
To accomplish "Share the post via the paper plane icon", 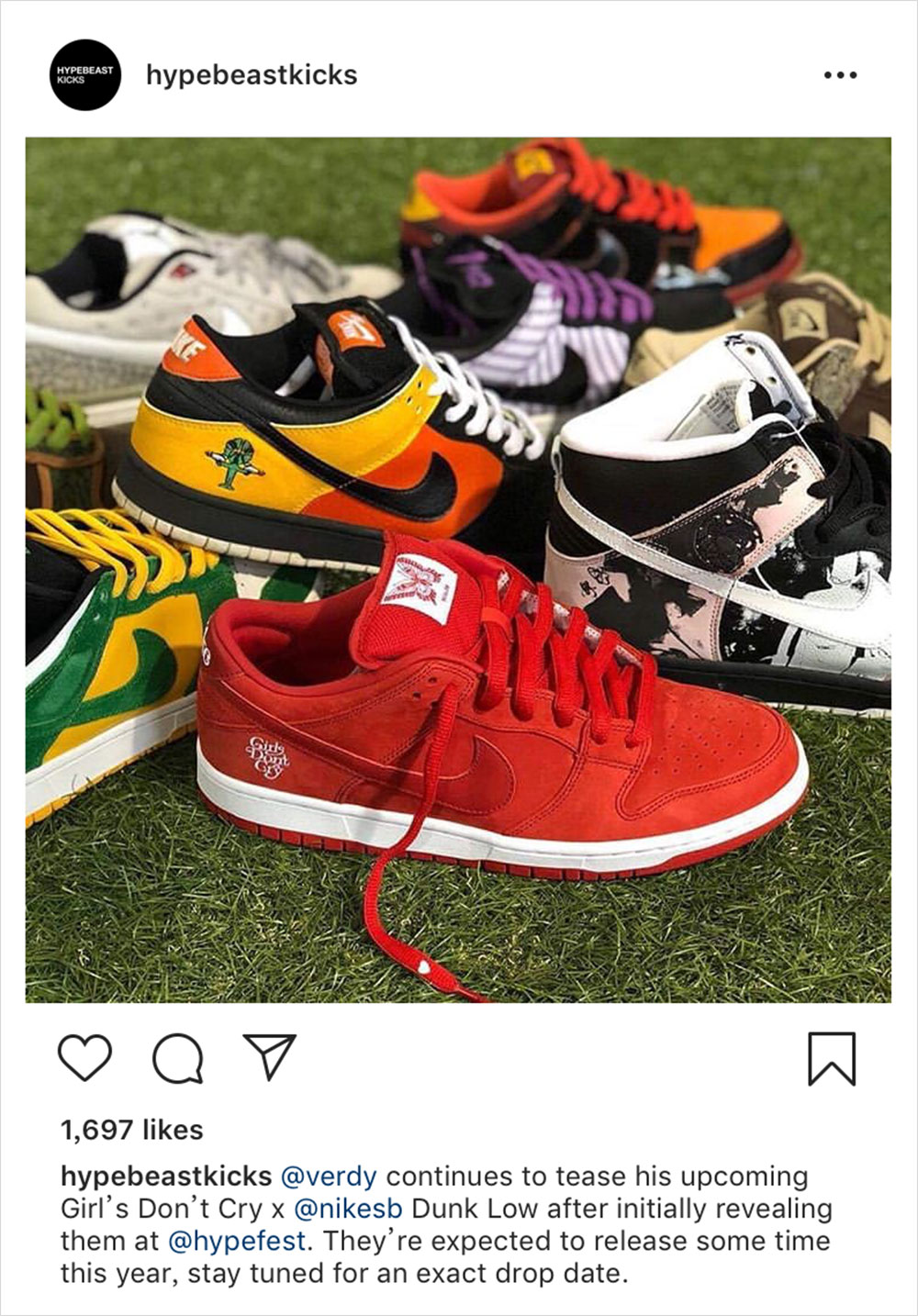I will (x=269, y=1056).
